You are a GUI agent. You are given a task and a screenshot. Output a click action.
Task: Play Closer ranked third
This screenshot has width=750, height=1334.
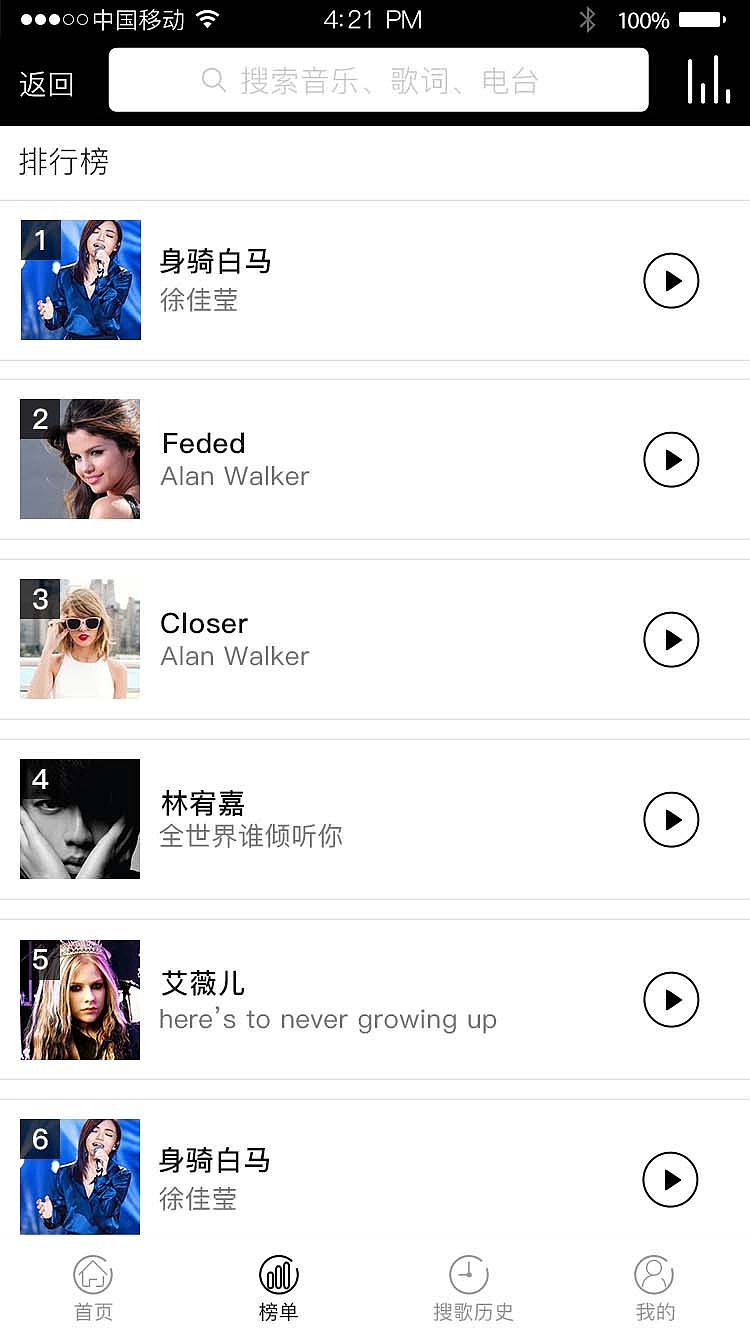[671, 640]
